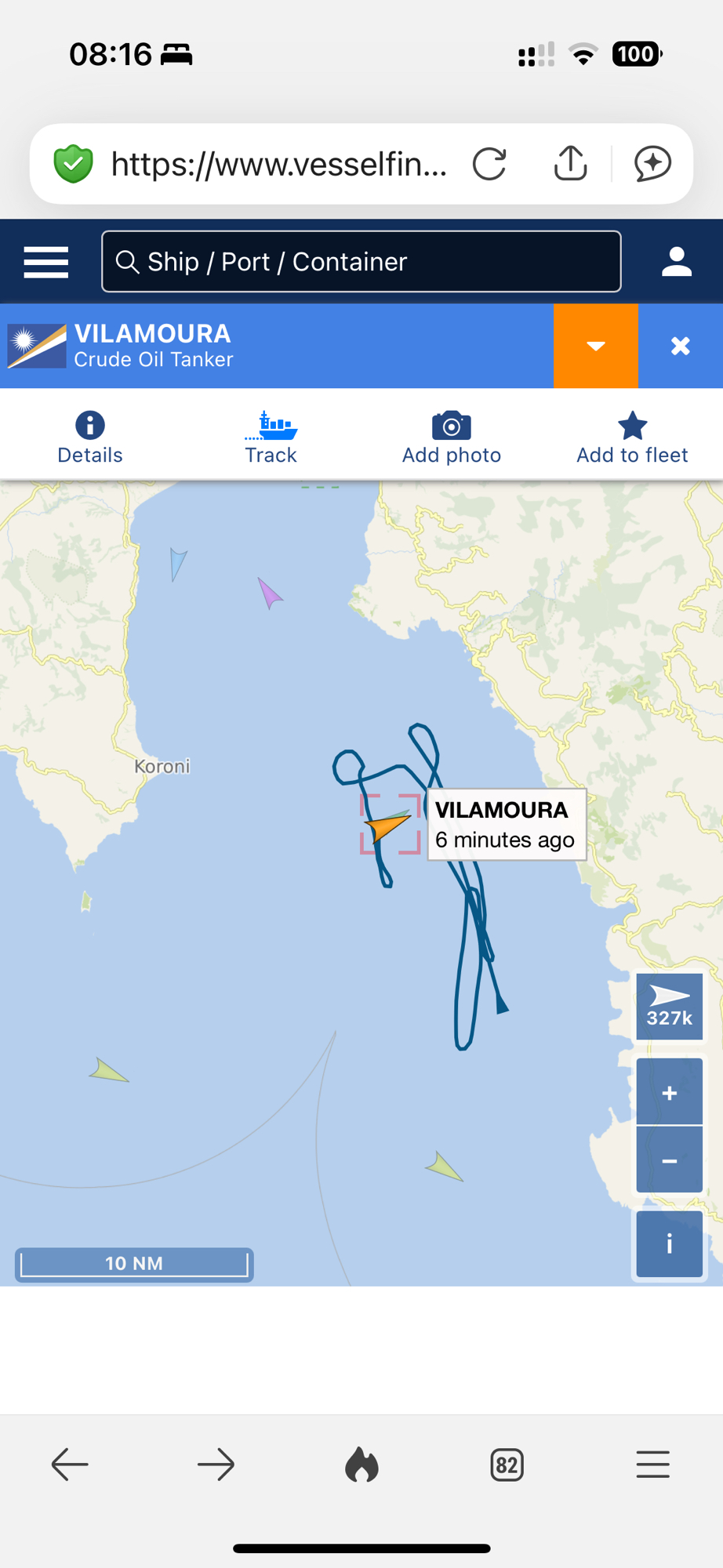
Task: Open the map info button
Action: pos(669,1243)
